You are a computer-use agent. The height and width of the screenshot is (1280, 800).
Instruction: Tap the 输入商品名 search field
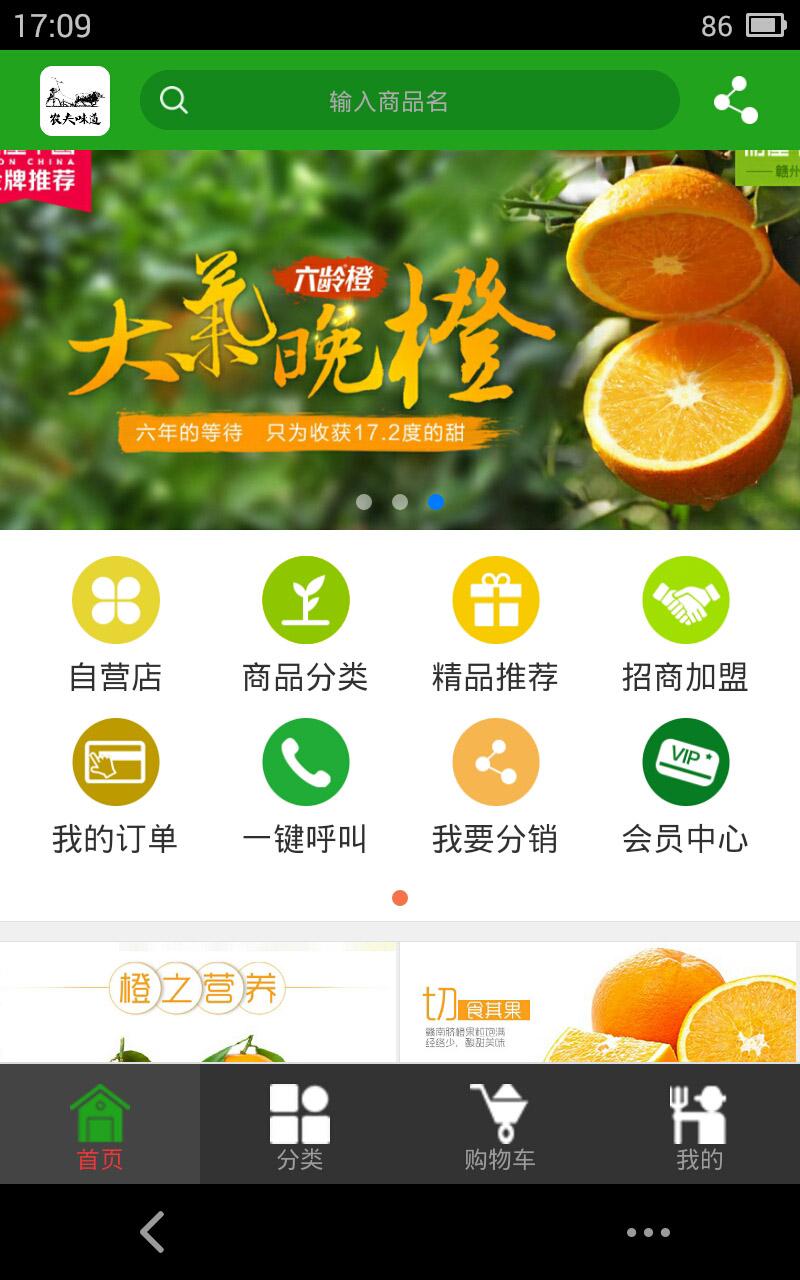[410, 98]
